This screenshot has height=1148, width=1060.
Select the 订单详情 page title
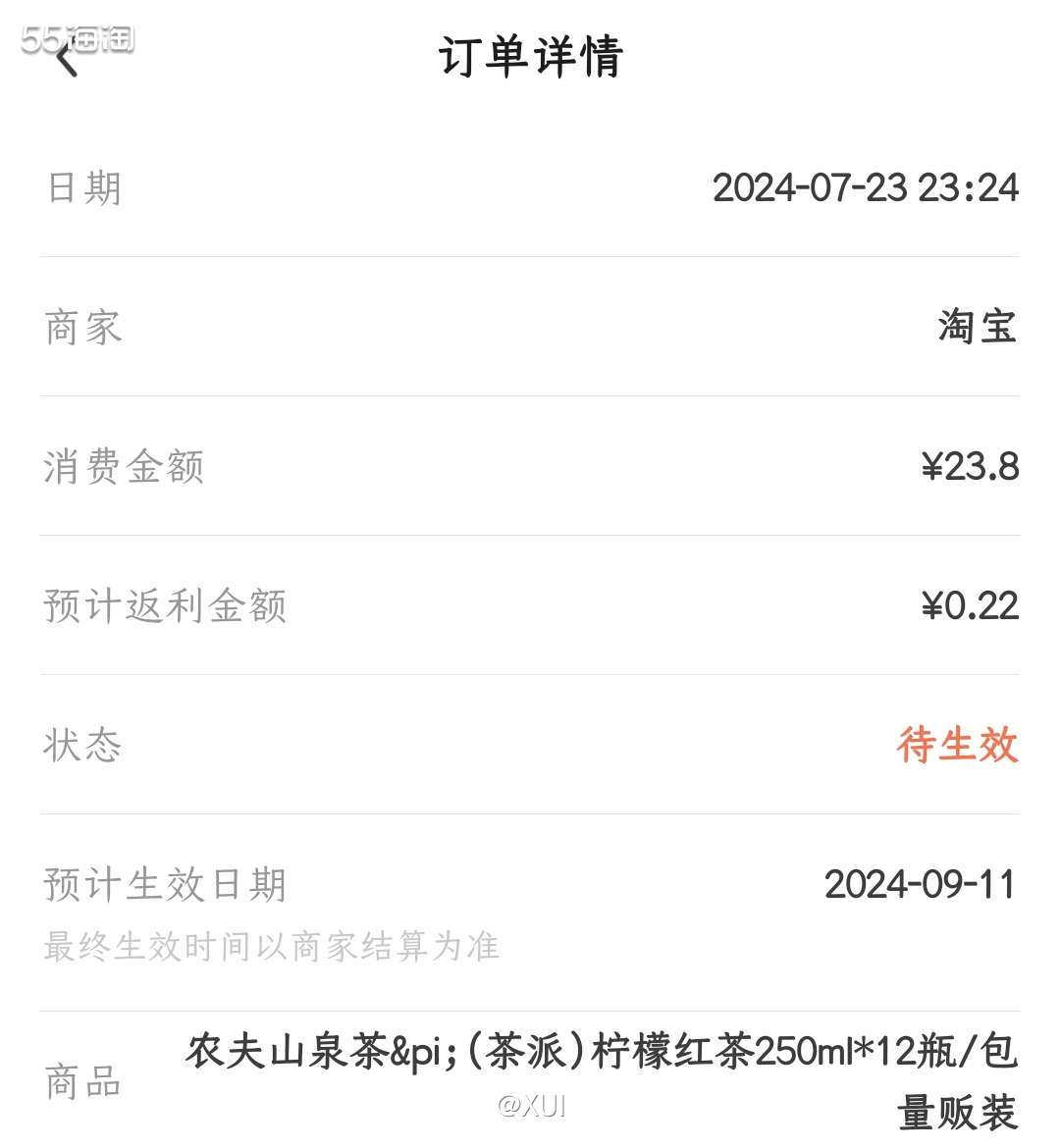[x=530, y=57]
